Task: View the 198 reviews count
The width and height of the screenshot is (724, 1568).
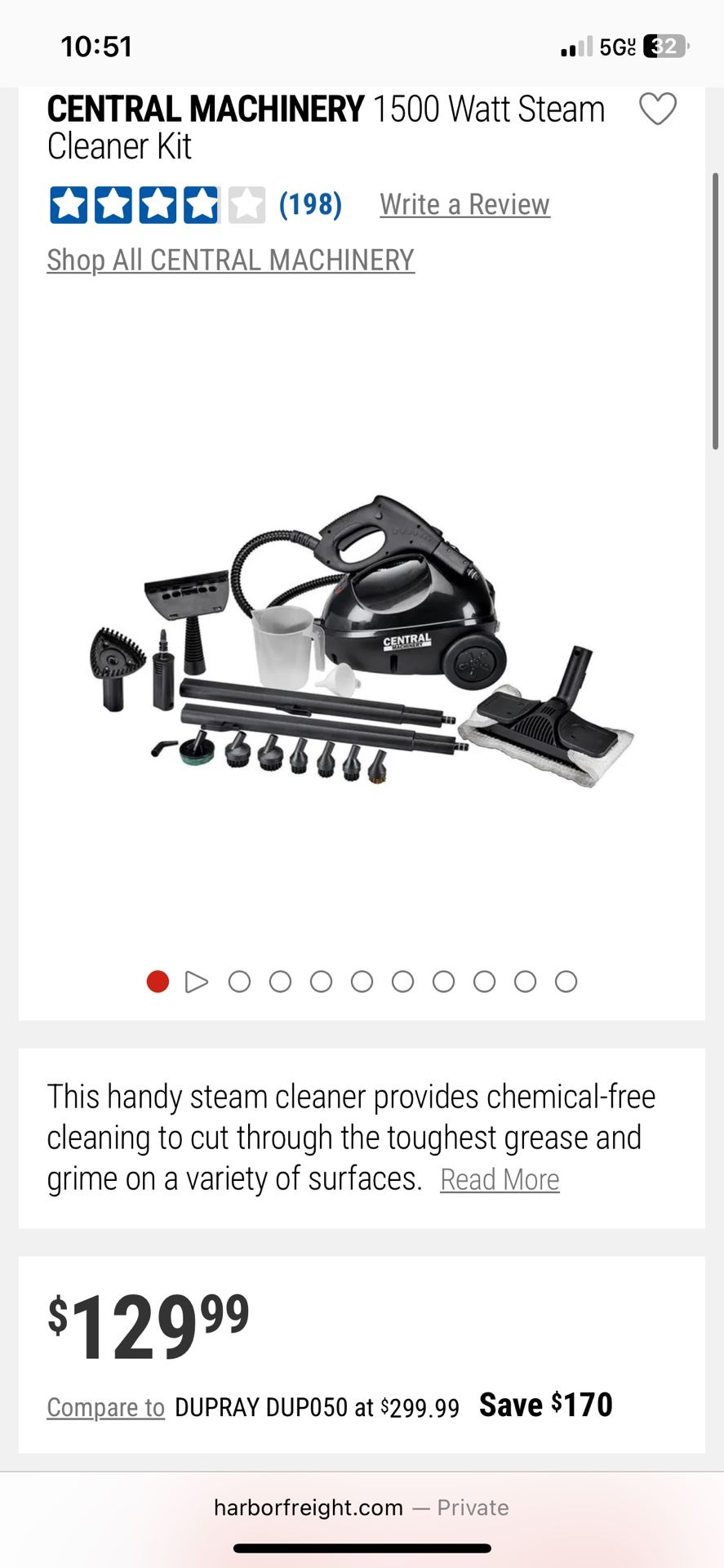Action: coord(310,204)
